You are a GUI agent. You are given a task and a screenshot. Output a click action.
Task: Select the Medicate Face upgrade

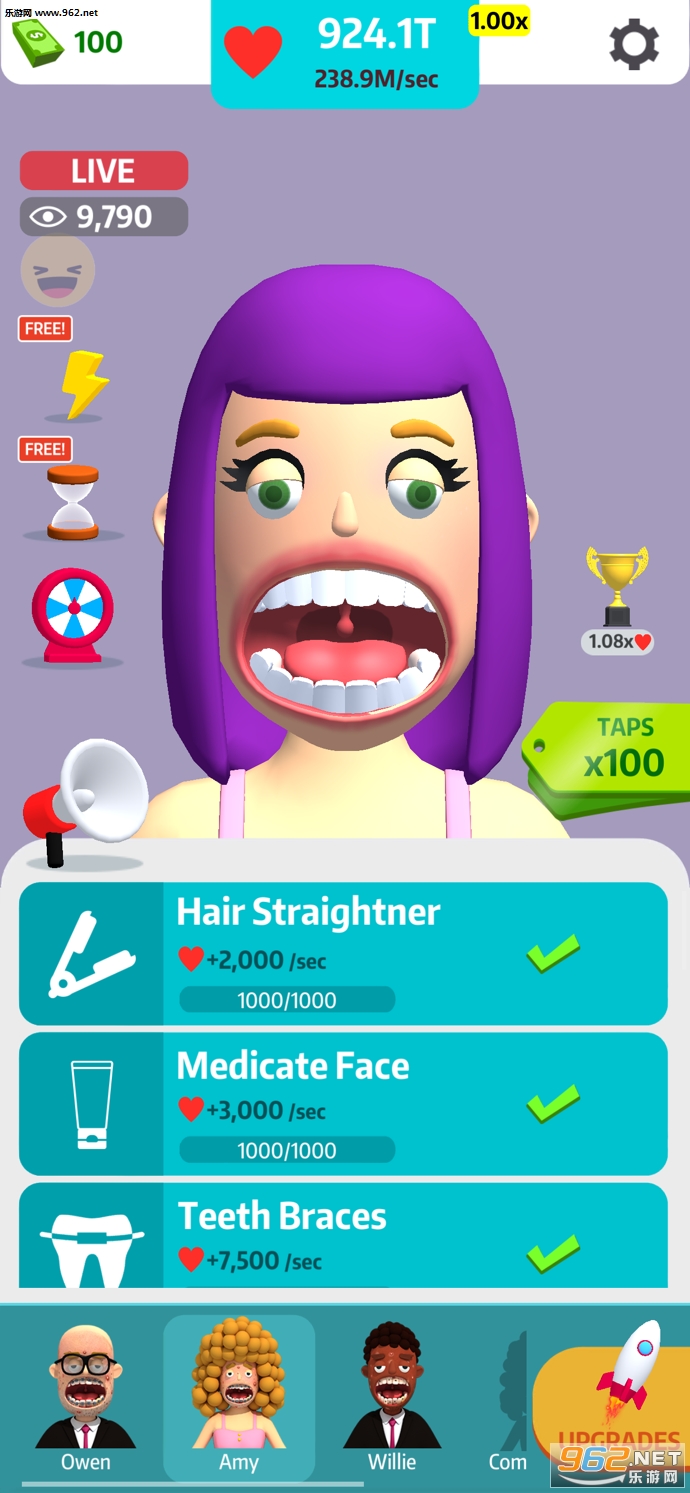(343, 1103)
